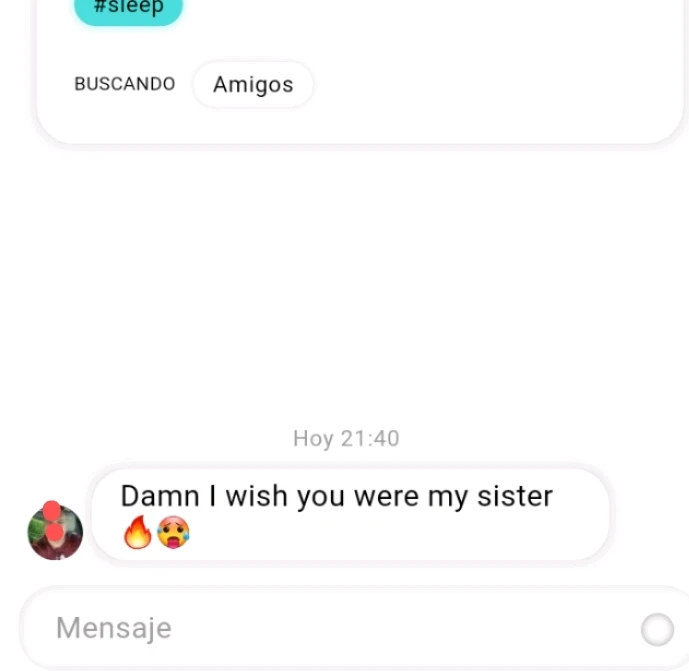Image resolution: width=689 pixels, height=671 pixels.
Task: Open the sender's profile avatar
Action: [x=55, y=532]
